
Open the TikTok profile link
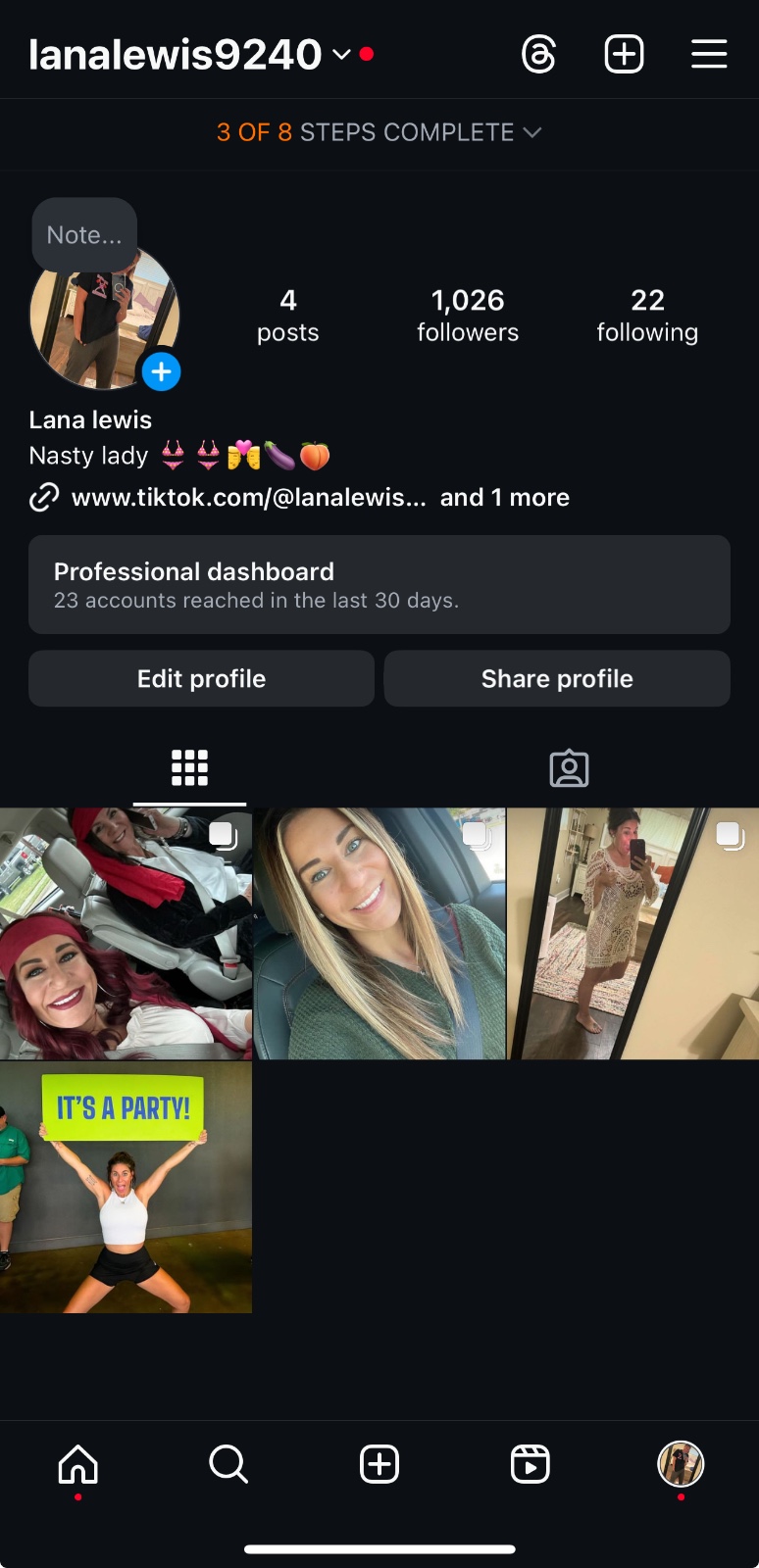248,498
